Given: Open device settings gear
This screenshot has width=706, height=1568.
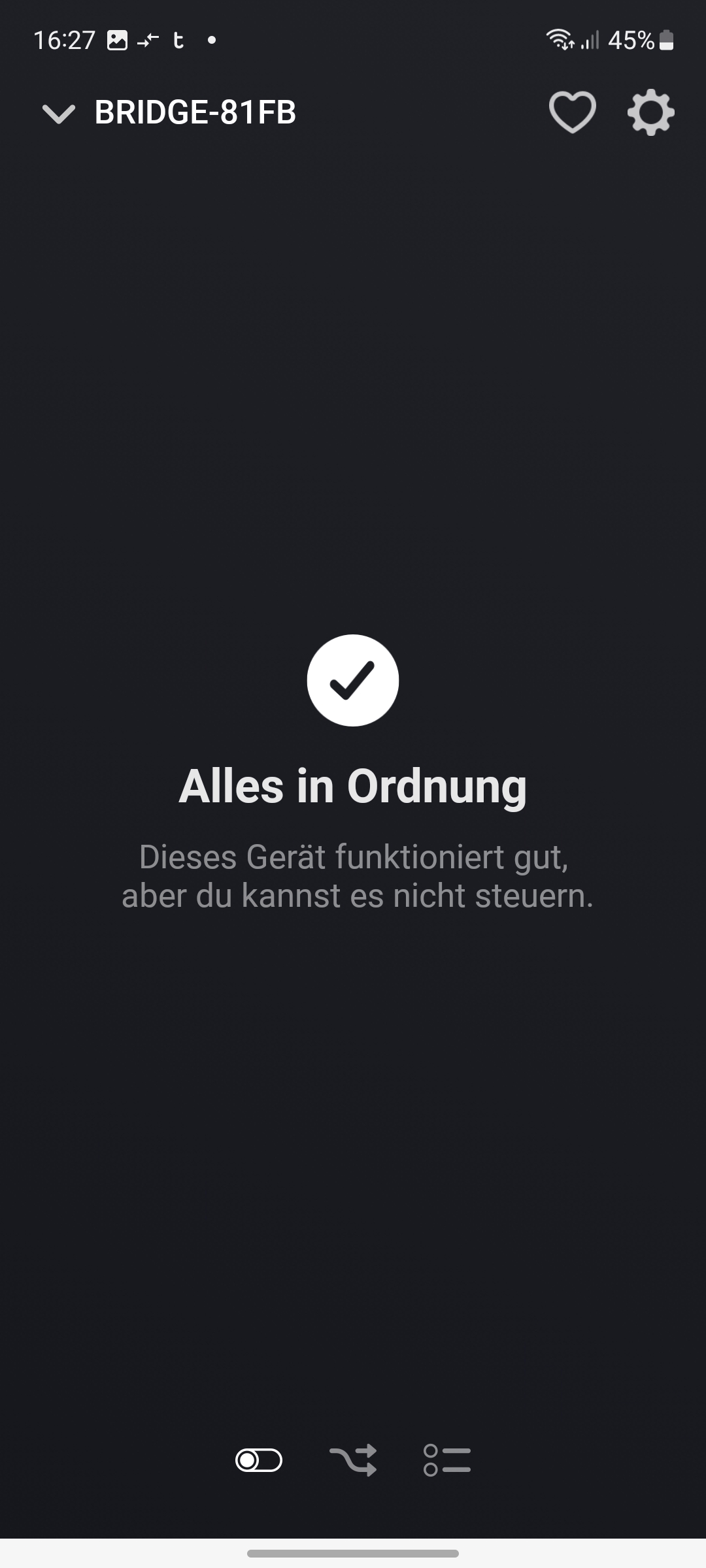Looking at the screenshot, I should 650,113.
